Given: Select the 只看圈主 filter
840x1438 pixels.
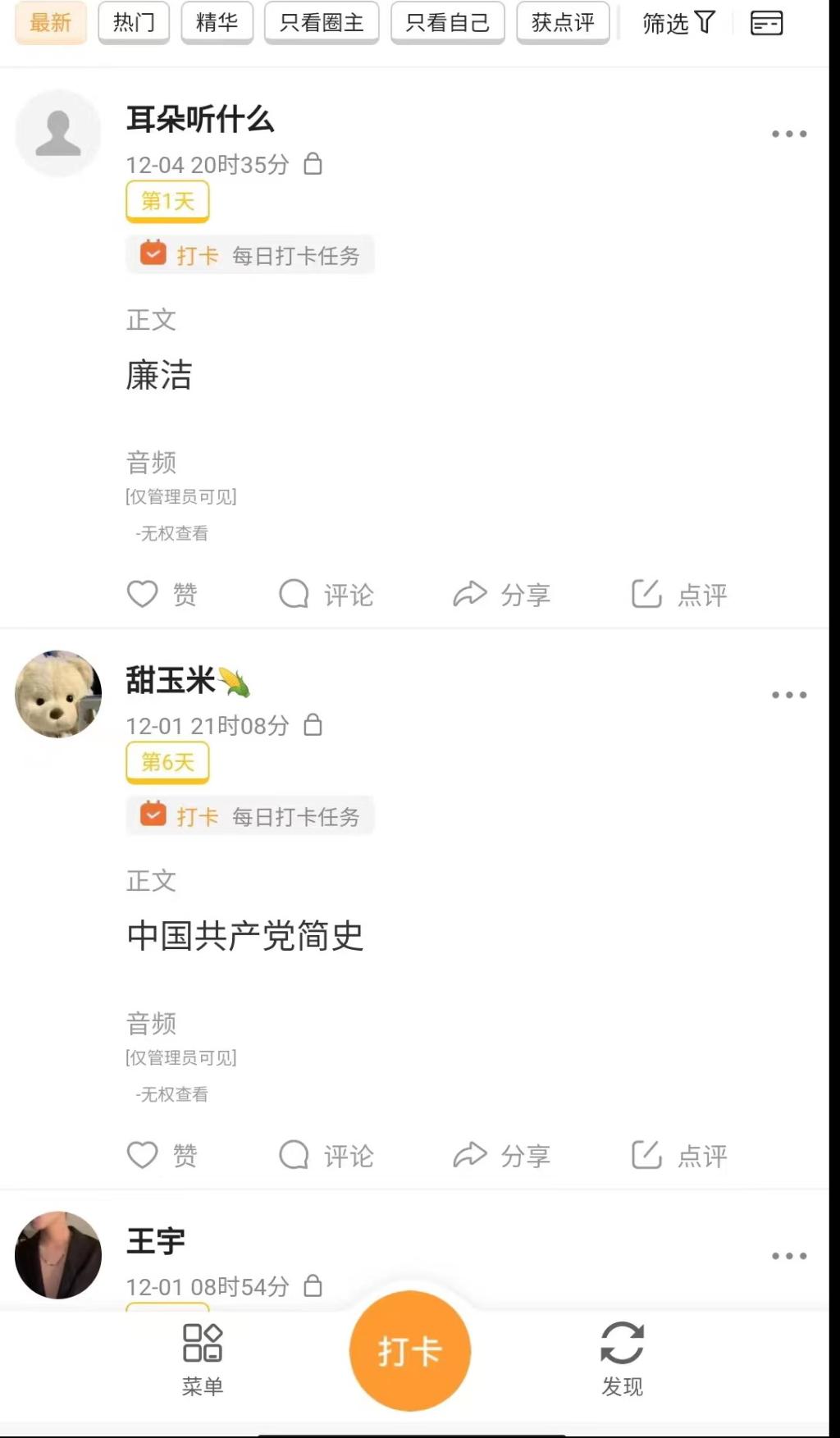Looking at the screenshot, I should 322,23.
